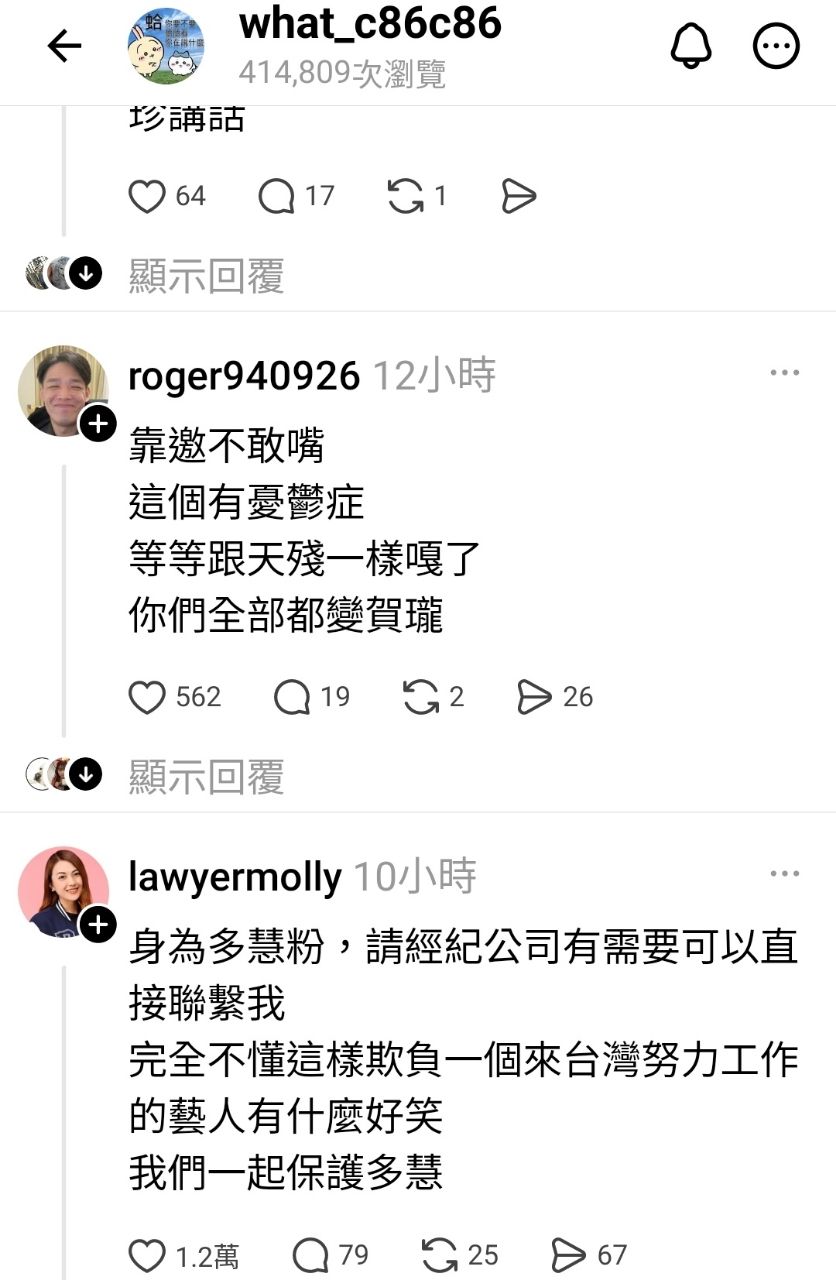Open the 17 replies on the top comment
836x1280 pixels.
277,196
